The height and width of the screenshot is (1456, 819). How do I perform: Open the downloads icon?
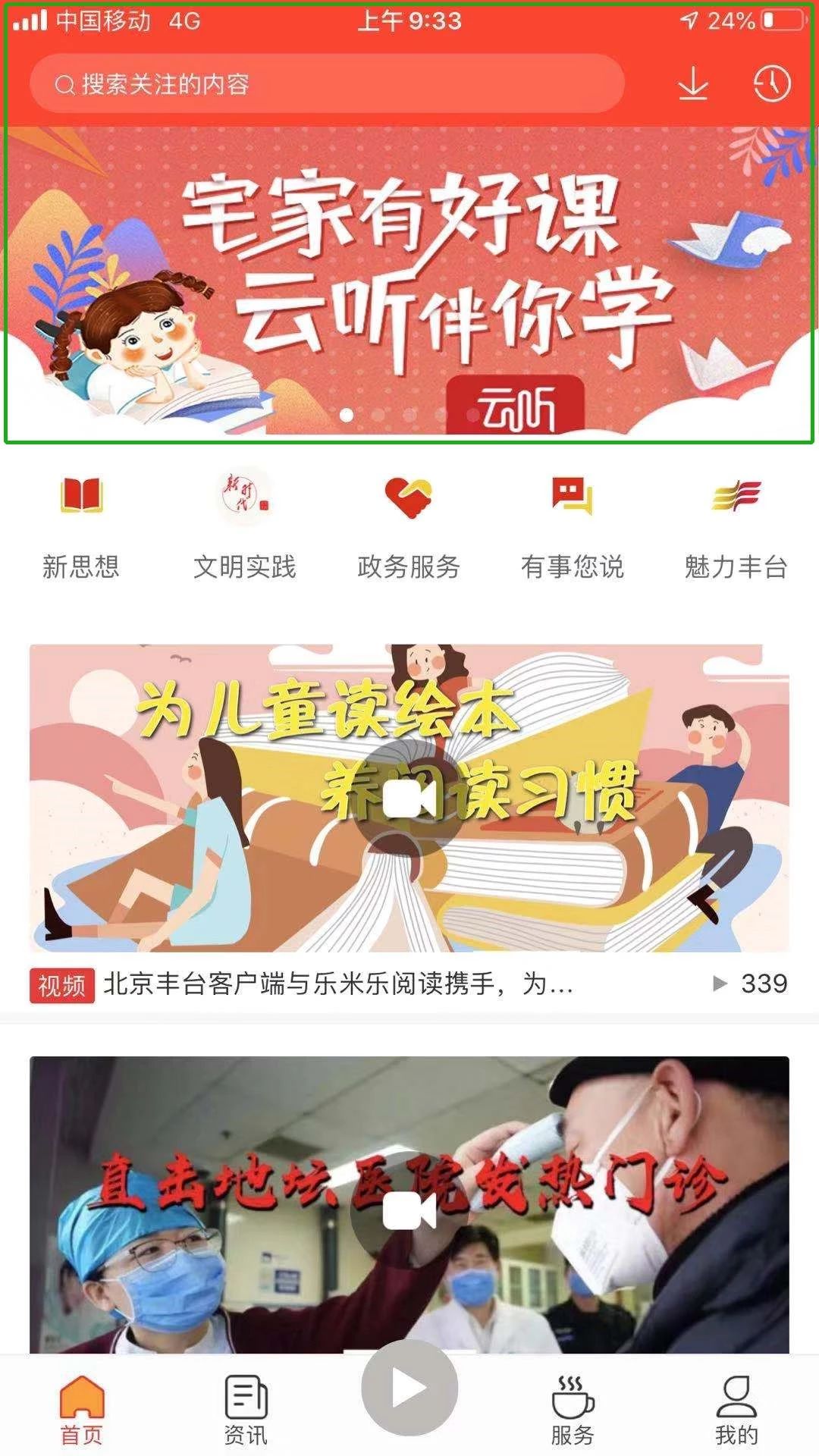692,83
